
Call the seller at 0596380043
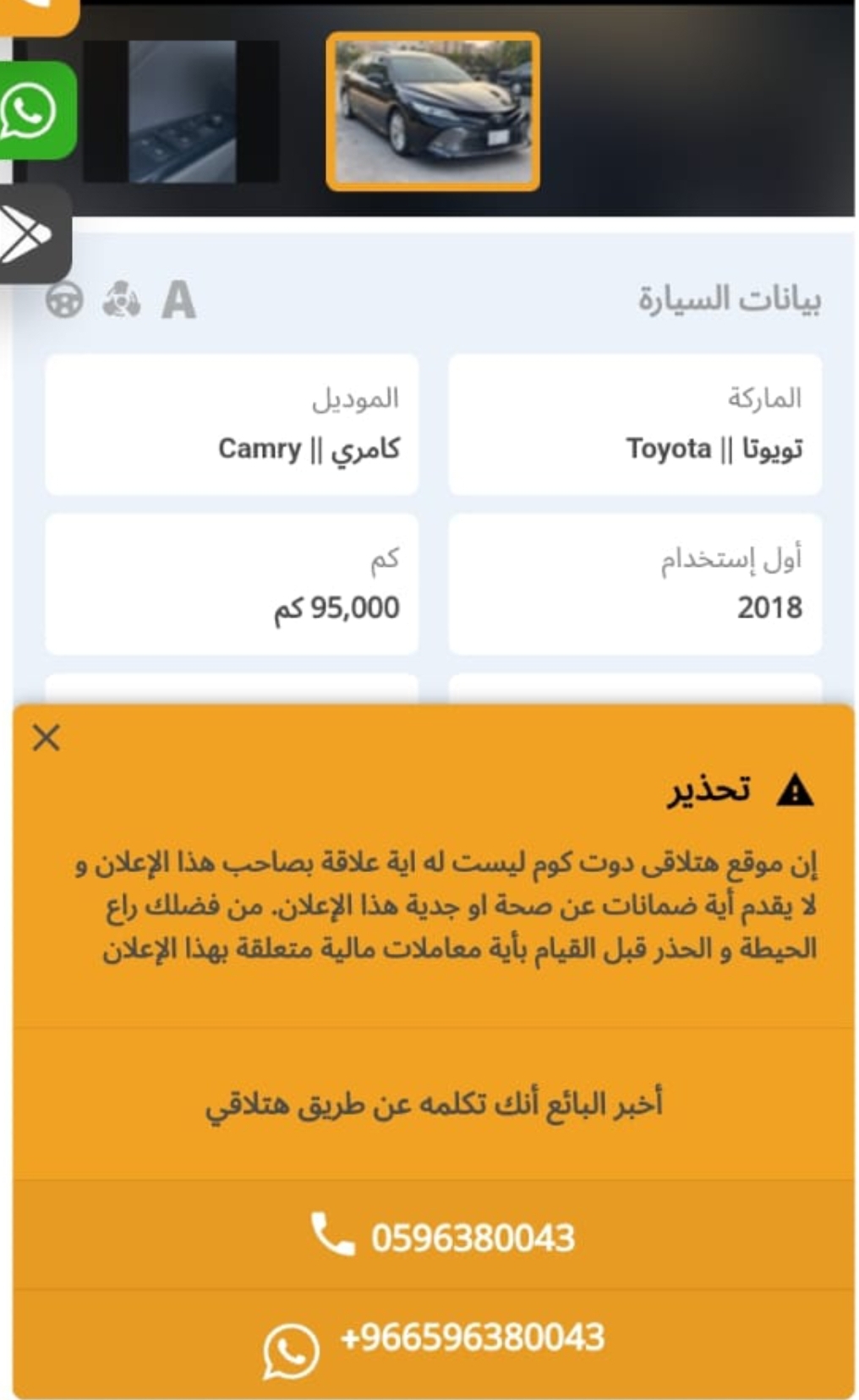pyautogui.click(x=434, y=1237)
